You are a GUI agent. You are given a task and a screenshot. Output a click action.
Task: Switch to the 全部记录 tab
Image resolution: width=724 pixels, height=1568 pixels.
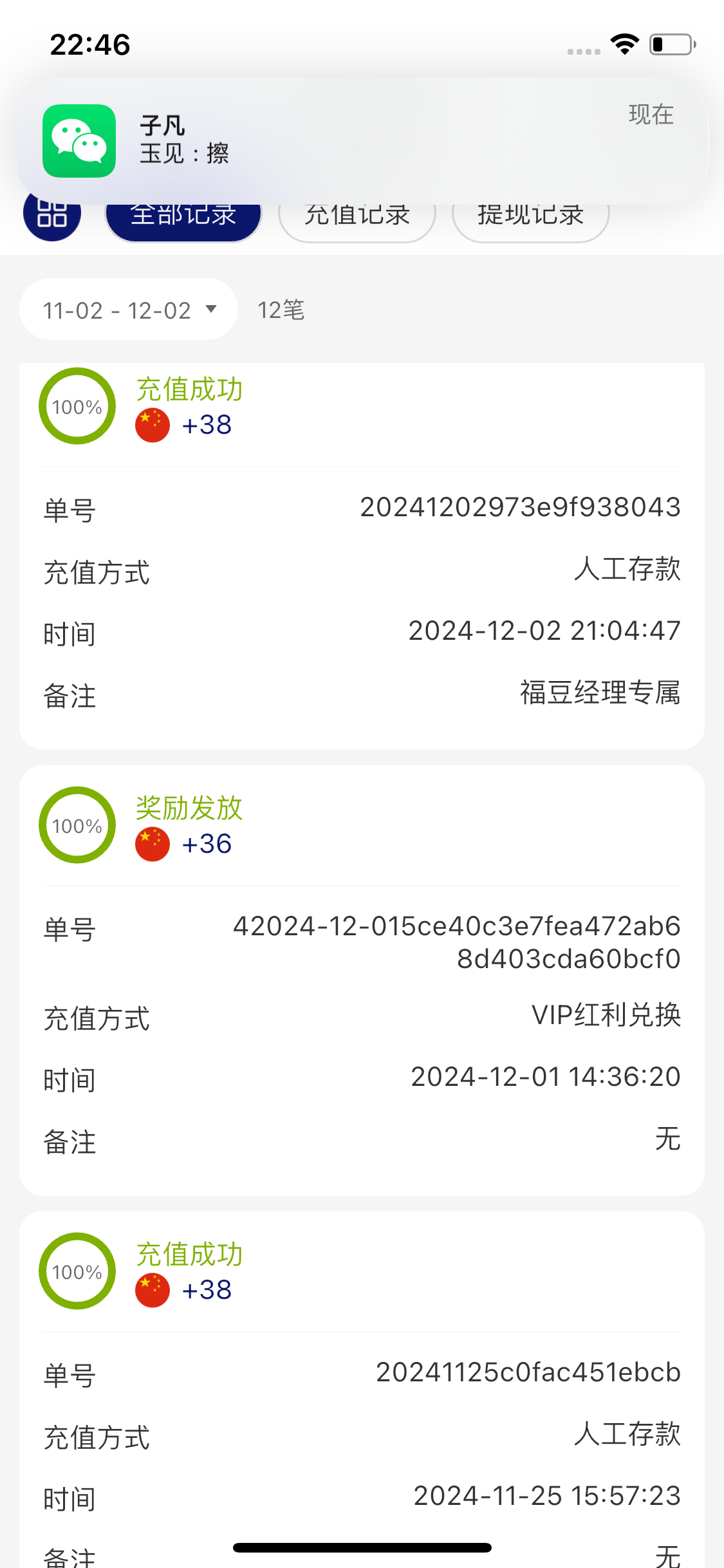(x=183, y=219)
